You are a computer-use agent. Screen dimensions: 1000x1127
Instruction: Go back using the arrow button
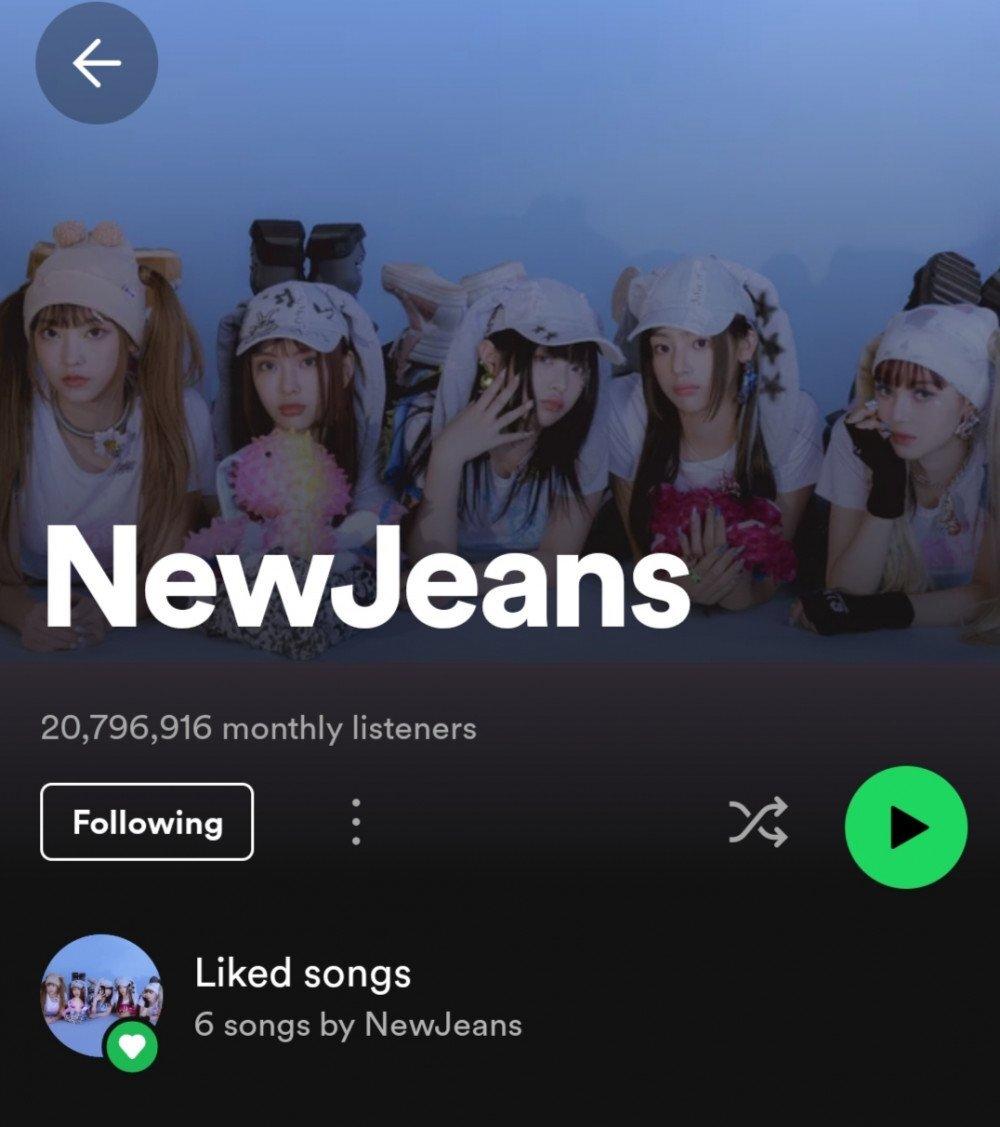click(x=96, y=63)
